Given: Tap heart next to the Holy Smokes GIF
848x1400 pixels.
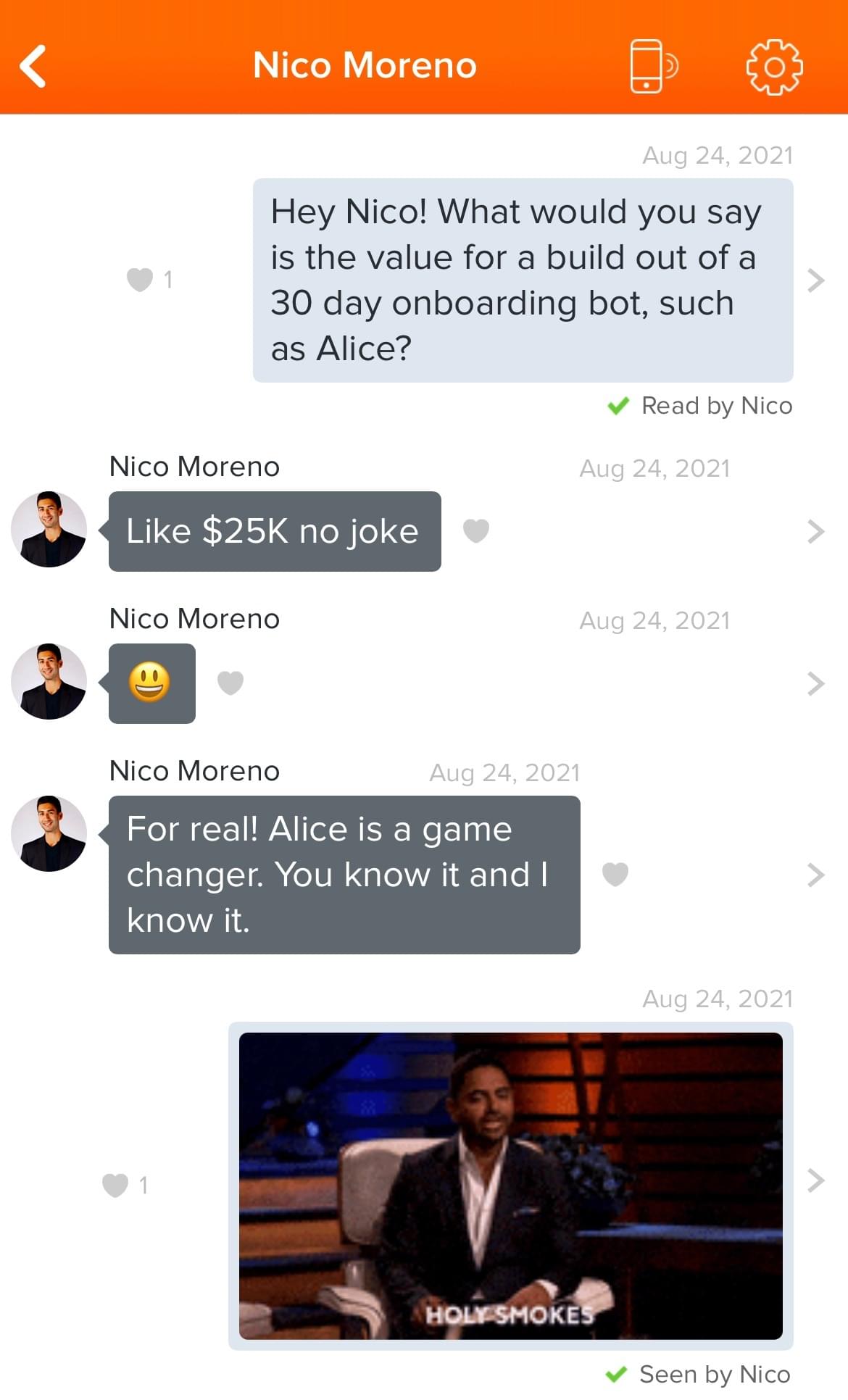Looking at the screenshot, I should pos(115,1186).
